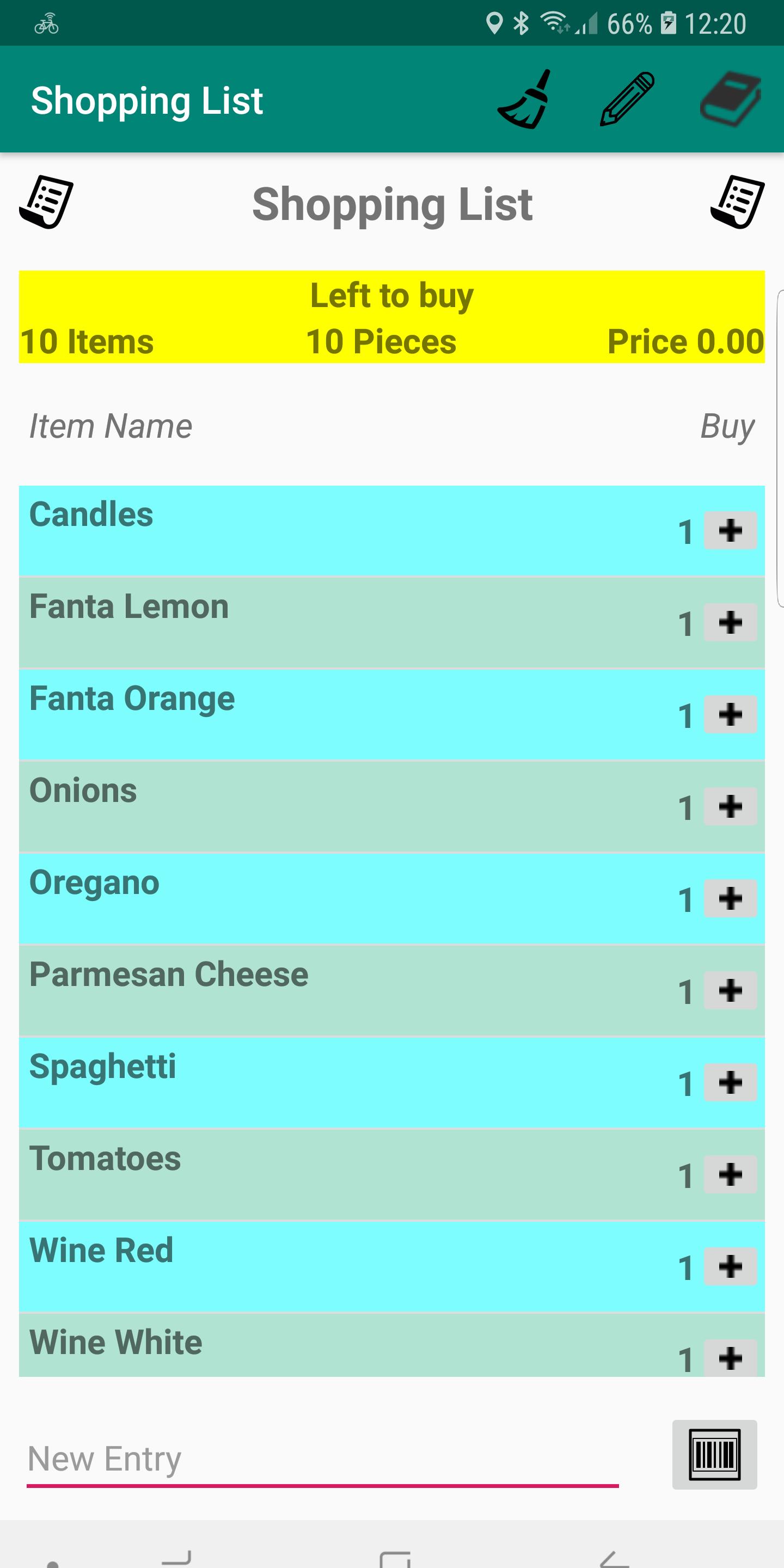Select the Spaghetti row
Screen dimensions: 784x1568
(x=392, y=1082)
